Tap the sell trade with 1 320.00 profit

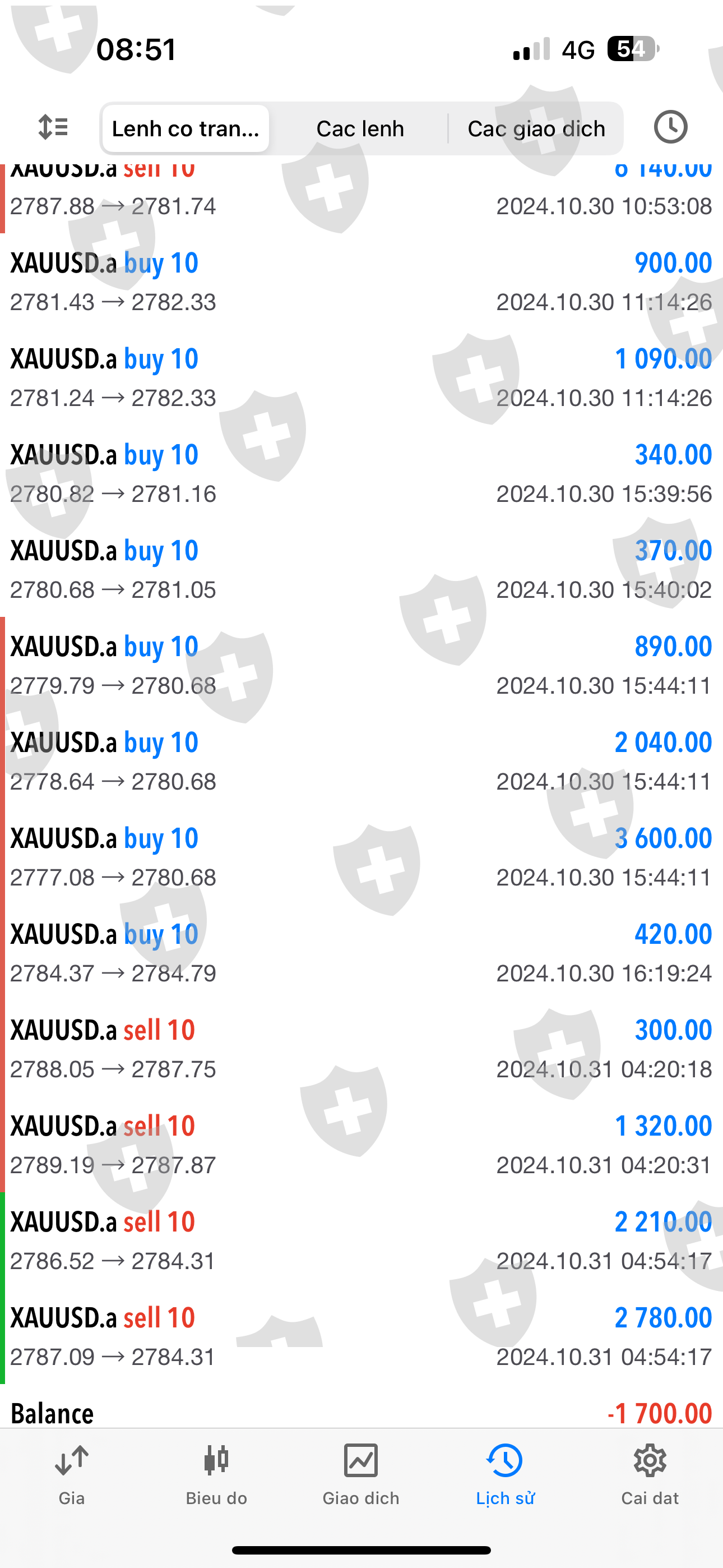coord(361,1145)
